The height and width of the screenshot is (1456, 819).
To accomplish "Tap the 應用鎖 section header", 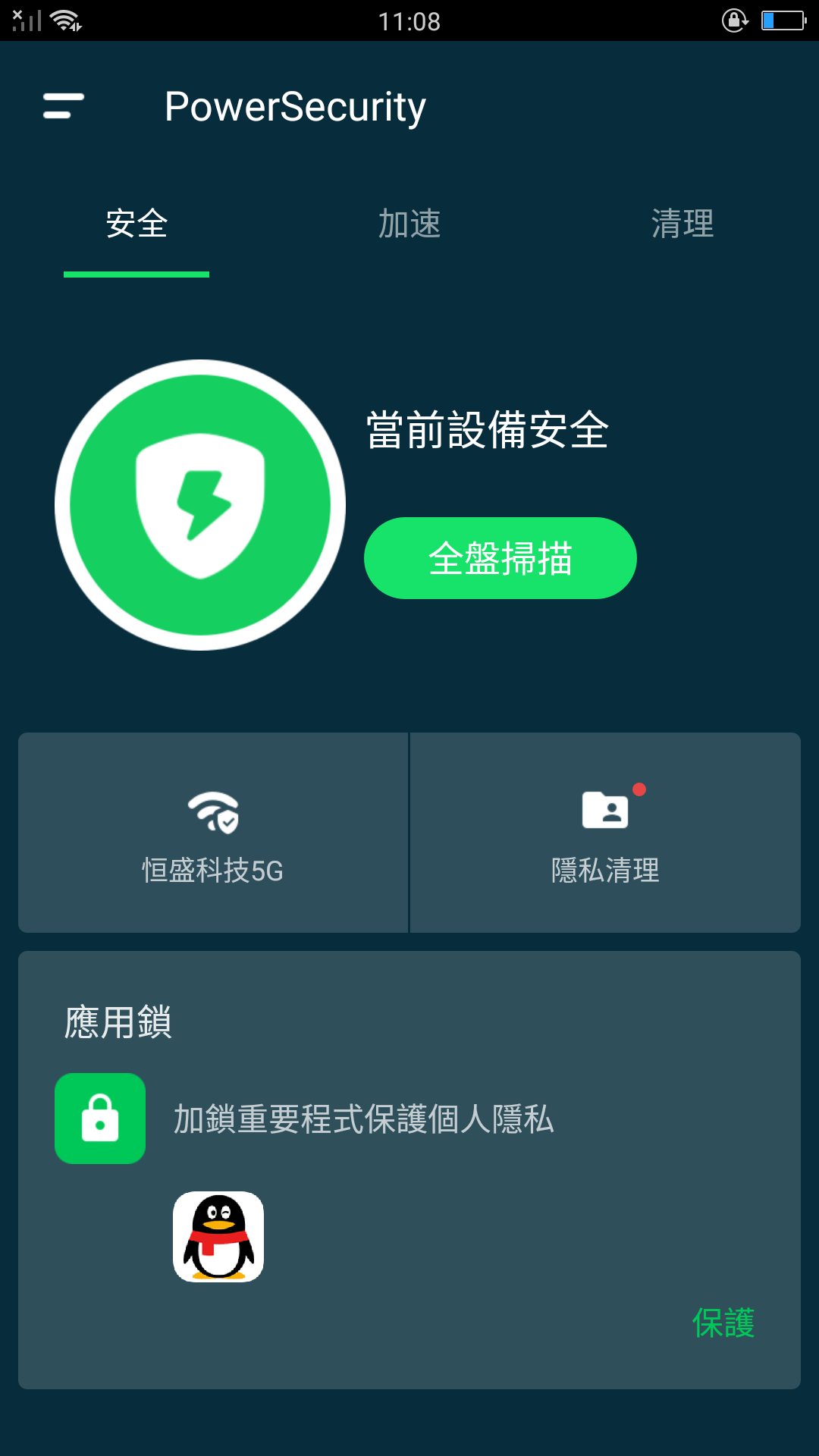I will (x=117, y=1021).
